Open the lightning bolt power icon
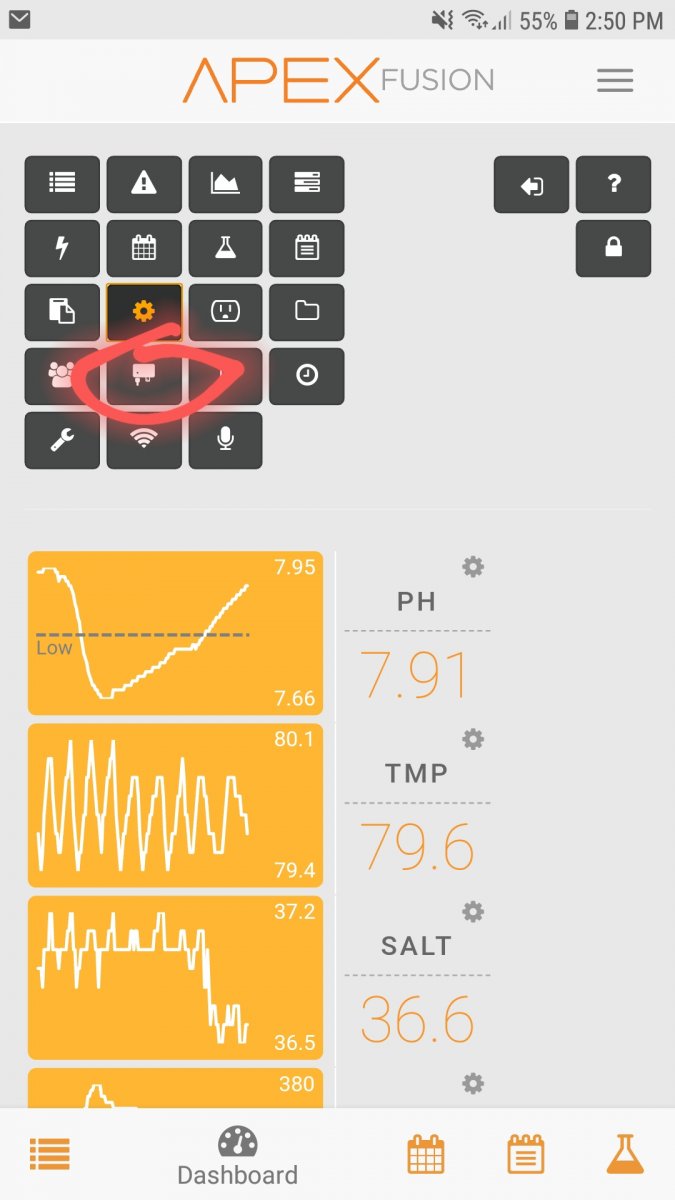This screenshot has width=675, height=1200. pos(62,248)
